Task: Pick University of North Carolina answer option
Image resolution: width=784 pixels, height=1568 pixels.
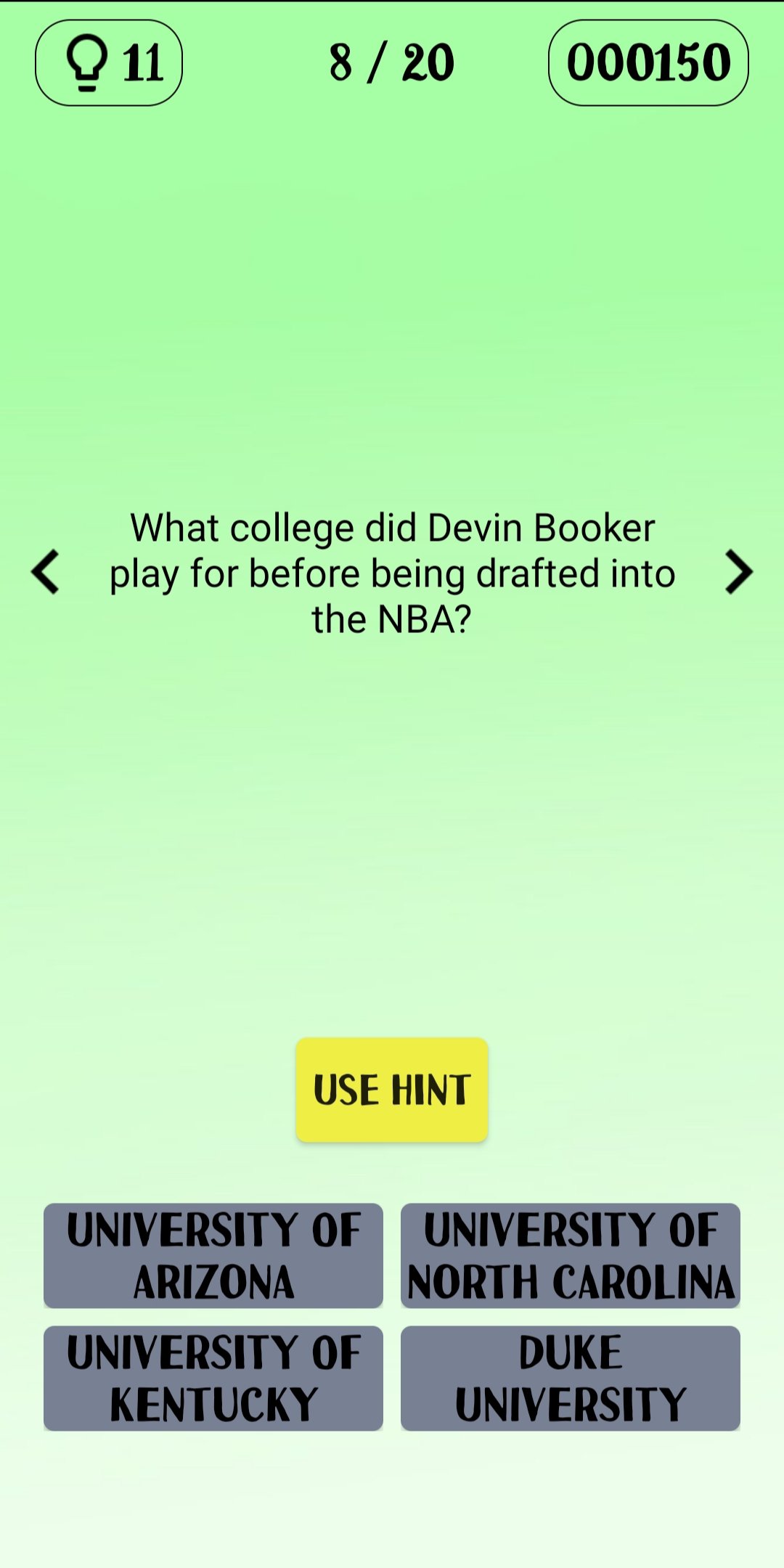Action: 571,1255
